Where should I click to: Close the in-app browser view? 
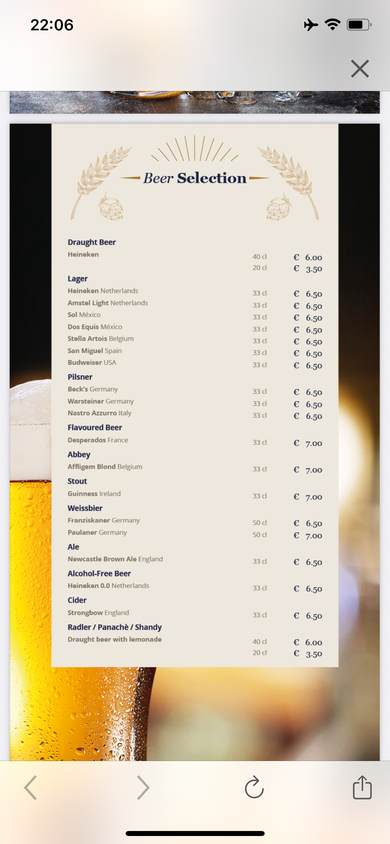(x=359, y=69)
